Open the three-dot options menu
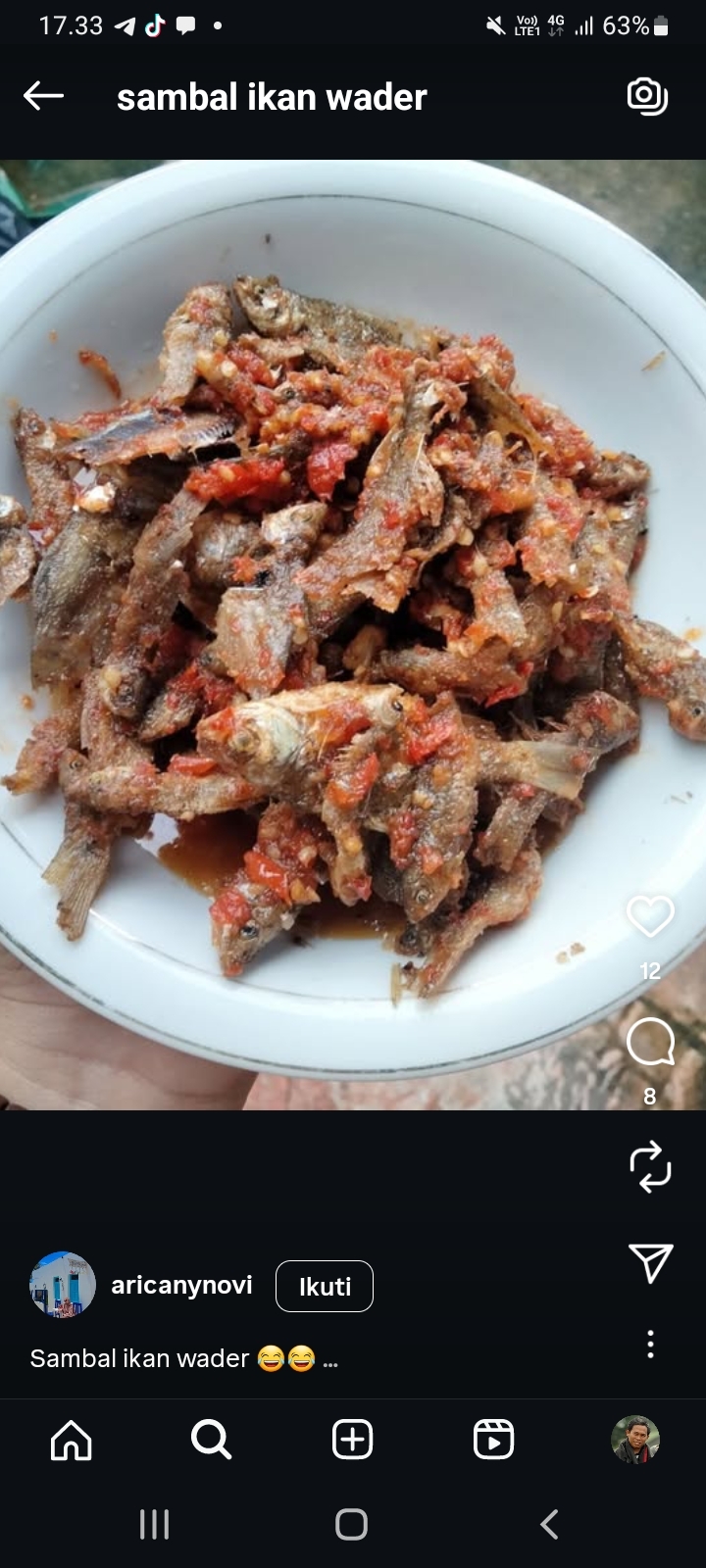 pyautogui.click(x=650, y=1345)
